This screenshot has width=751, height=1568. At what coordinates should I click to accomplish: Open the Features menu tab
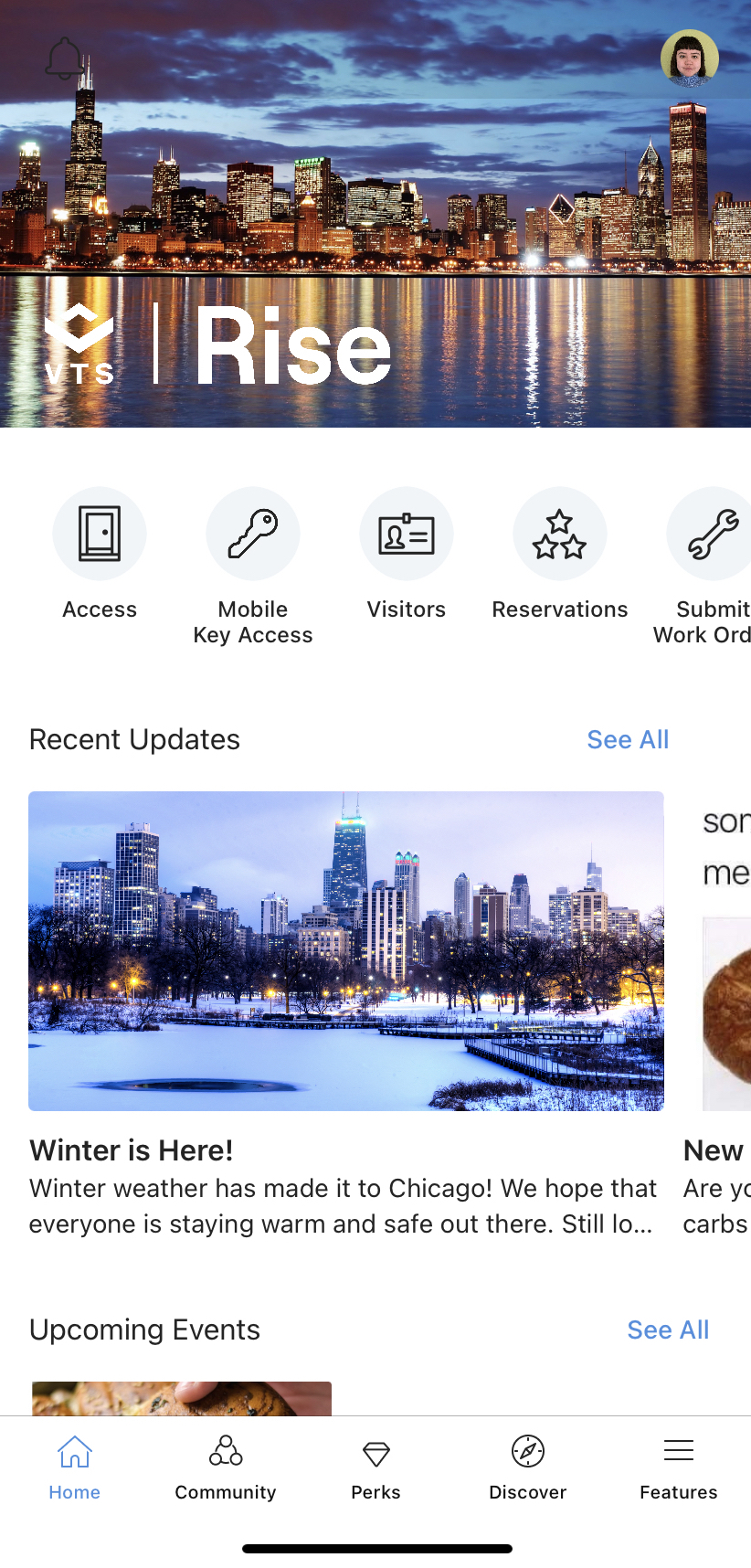[678, 1466]
